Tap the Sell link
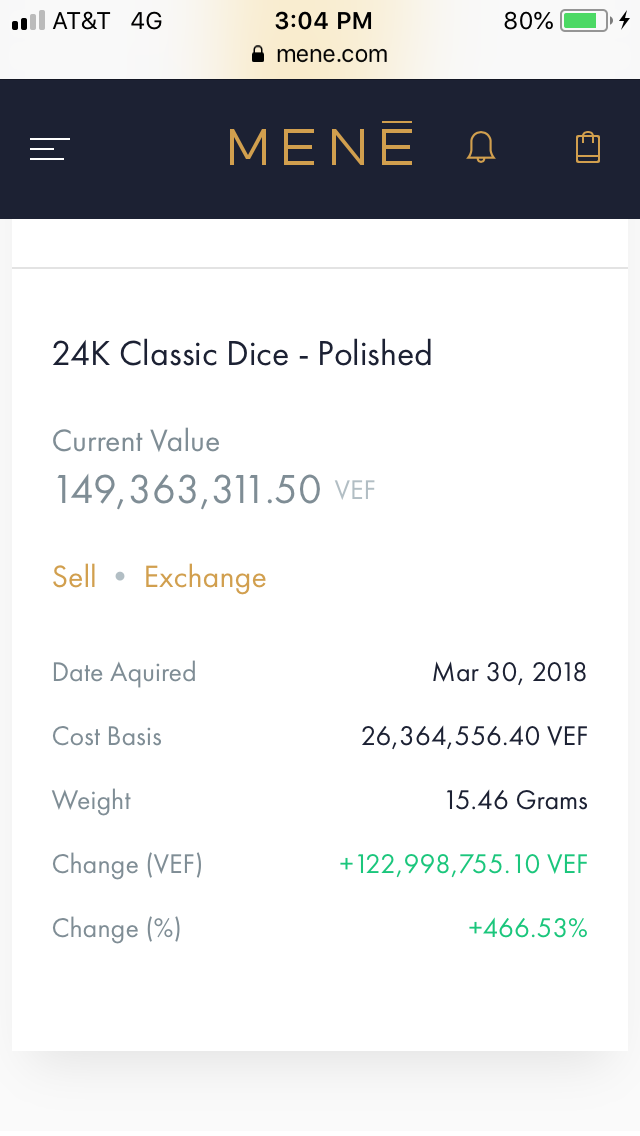The image size is (640, 1136). [75, 577]
